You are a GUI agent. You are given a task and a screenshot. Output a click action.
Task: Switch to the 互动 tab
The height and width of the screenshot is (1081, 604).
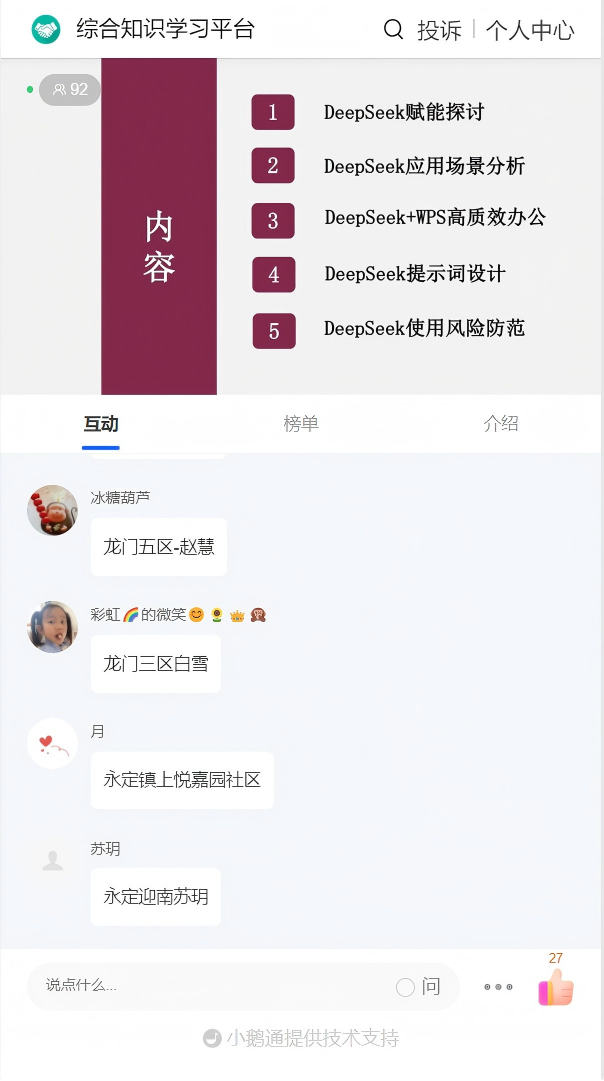click(101, 424)
